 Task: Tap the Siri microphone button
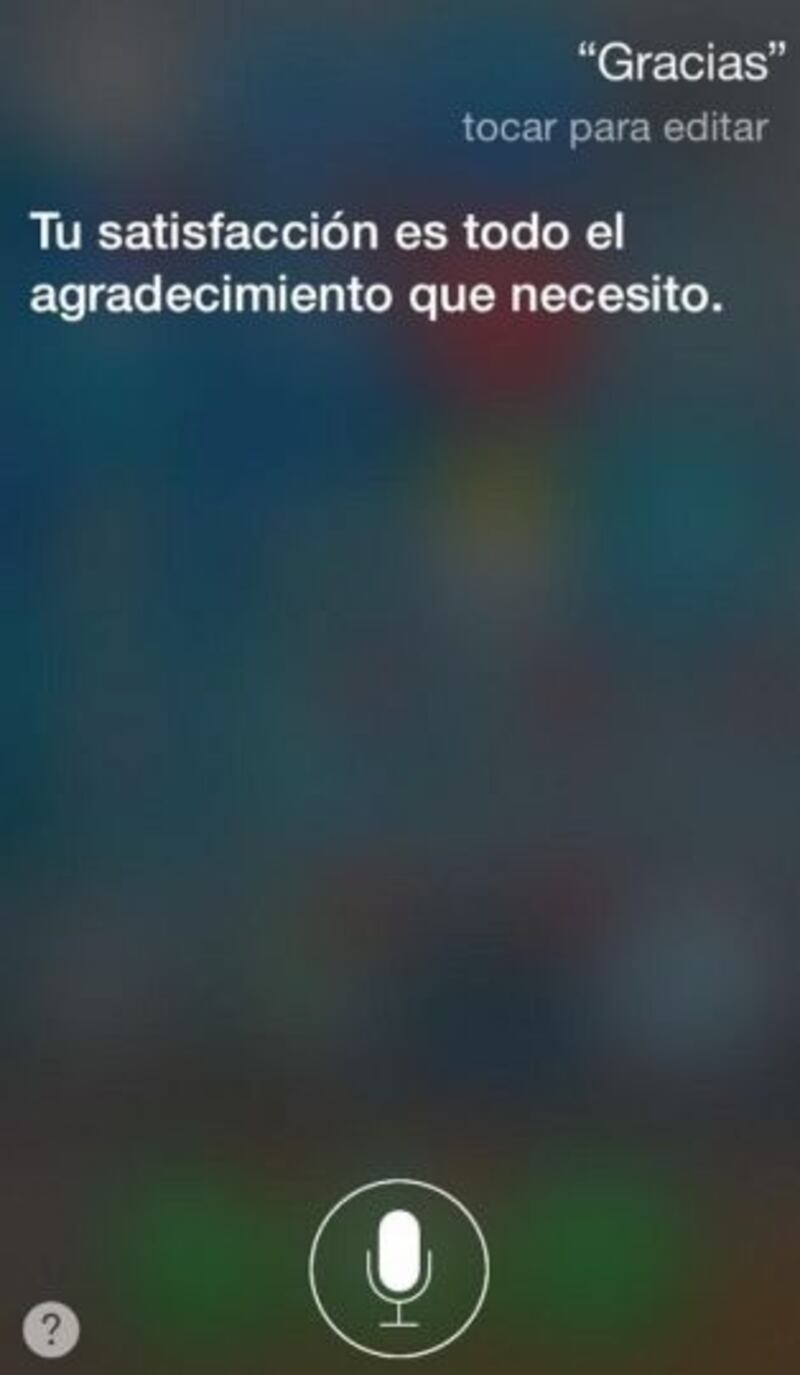coord(399,1267)
